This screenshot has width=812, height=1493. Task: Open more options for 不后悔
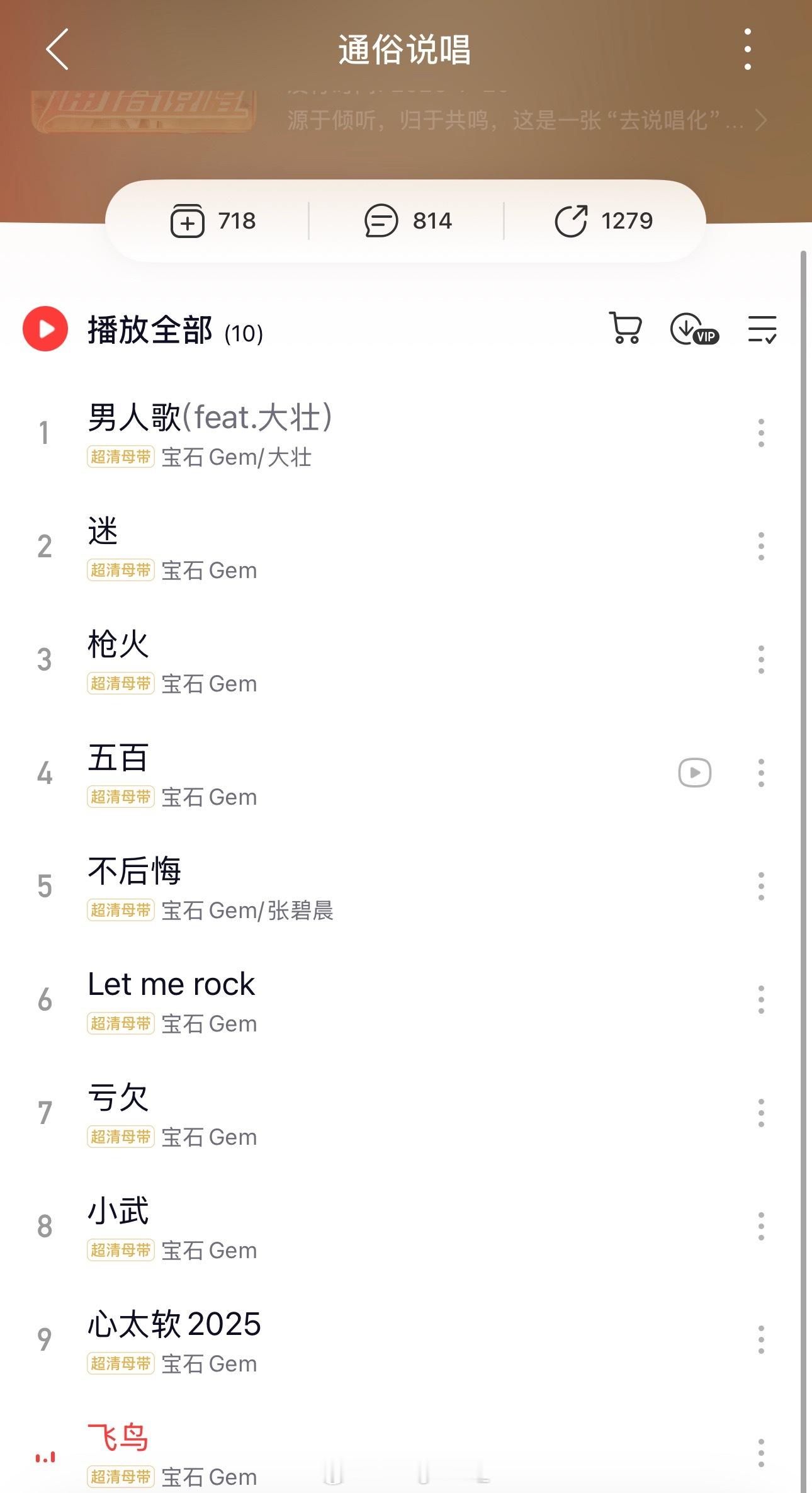pyautogui.click(x=761, y=886)
